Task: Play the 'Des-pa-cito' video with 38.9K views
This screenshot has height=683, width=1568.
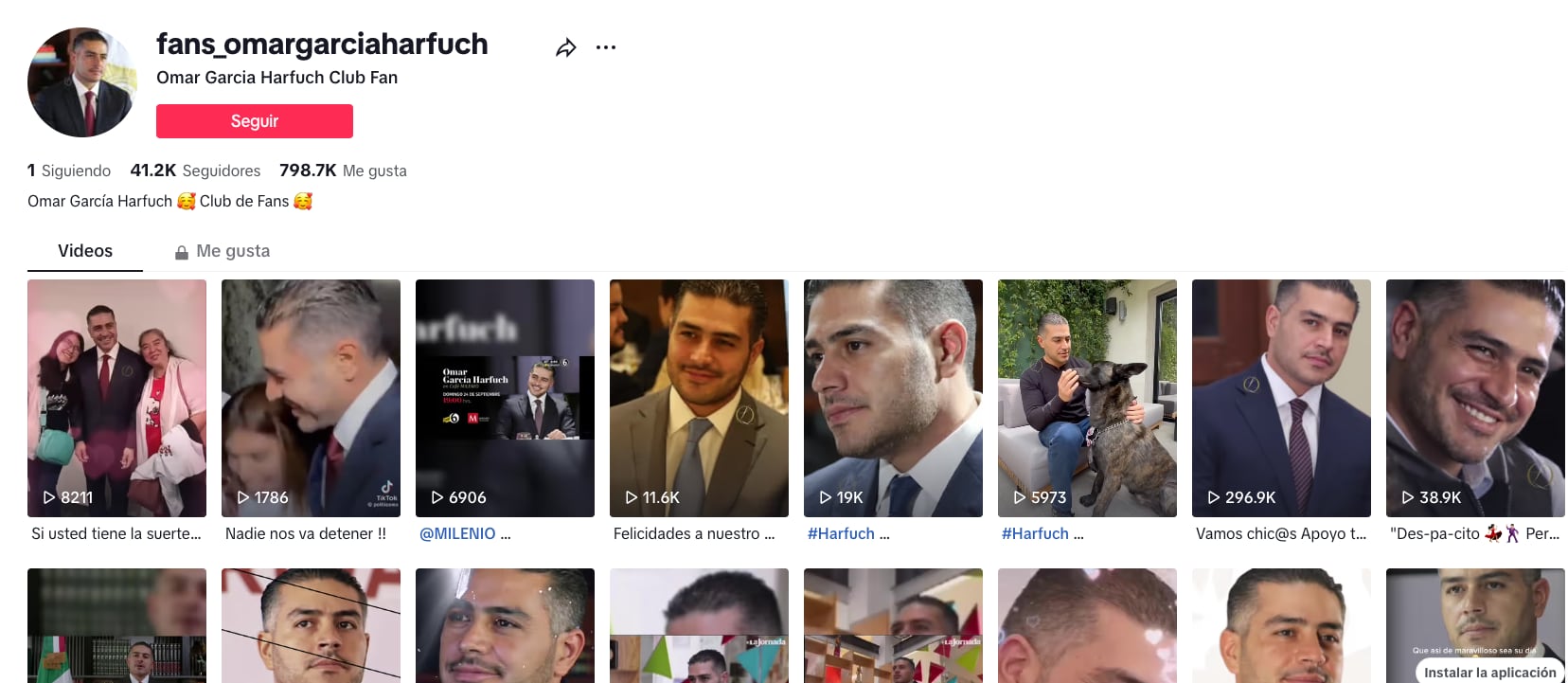Action: (x=1475, y=398)
